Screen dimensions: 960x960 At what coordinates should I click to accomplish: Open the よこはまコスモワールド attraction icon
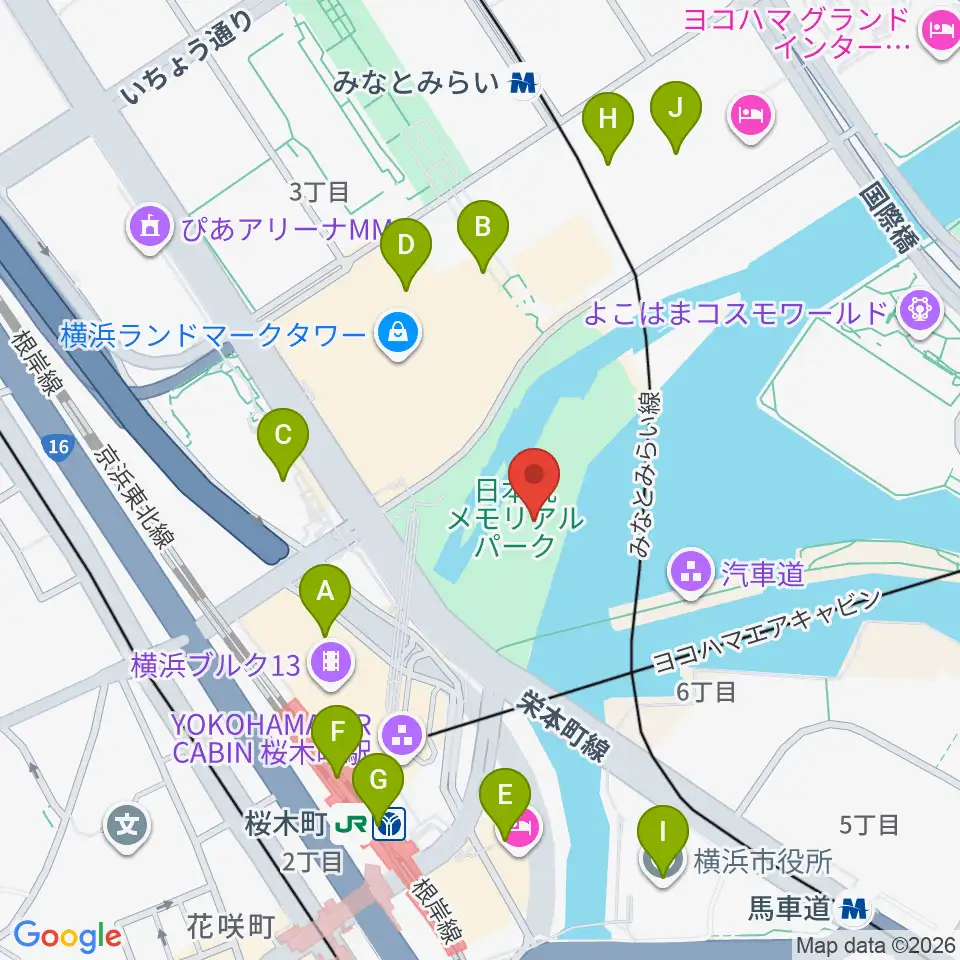[920, 312]
